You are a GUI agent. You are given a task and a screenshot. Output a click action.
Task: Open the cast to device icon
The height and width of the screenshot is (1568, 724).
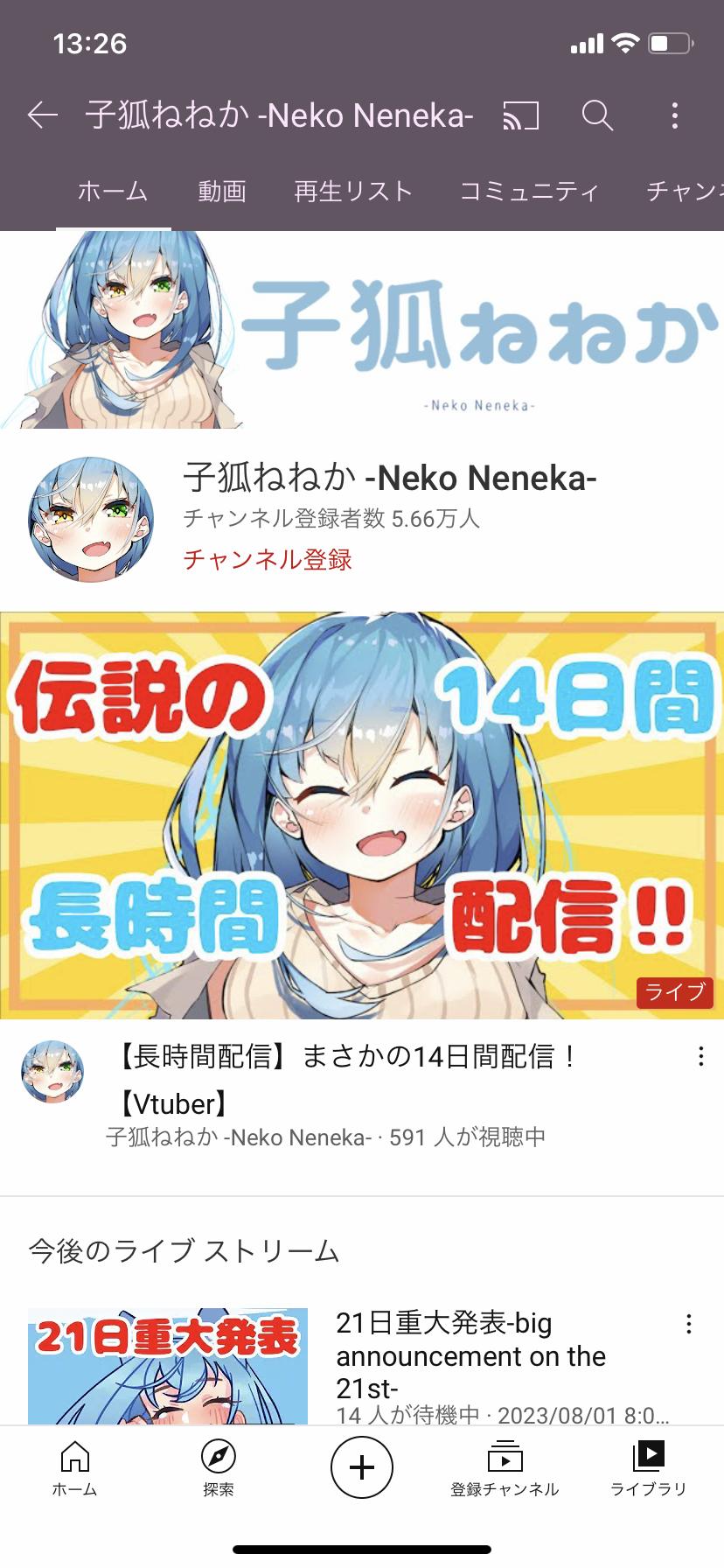click(520, 115)
